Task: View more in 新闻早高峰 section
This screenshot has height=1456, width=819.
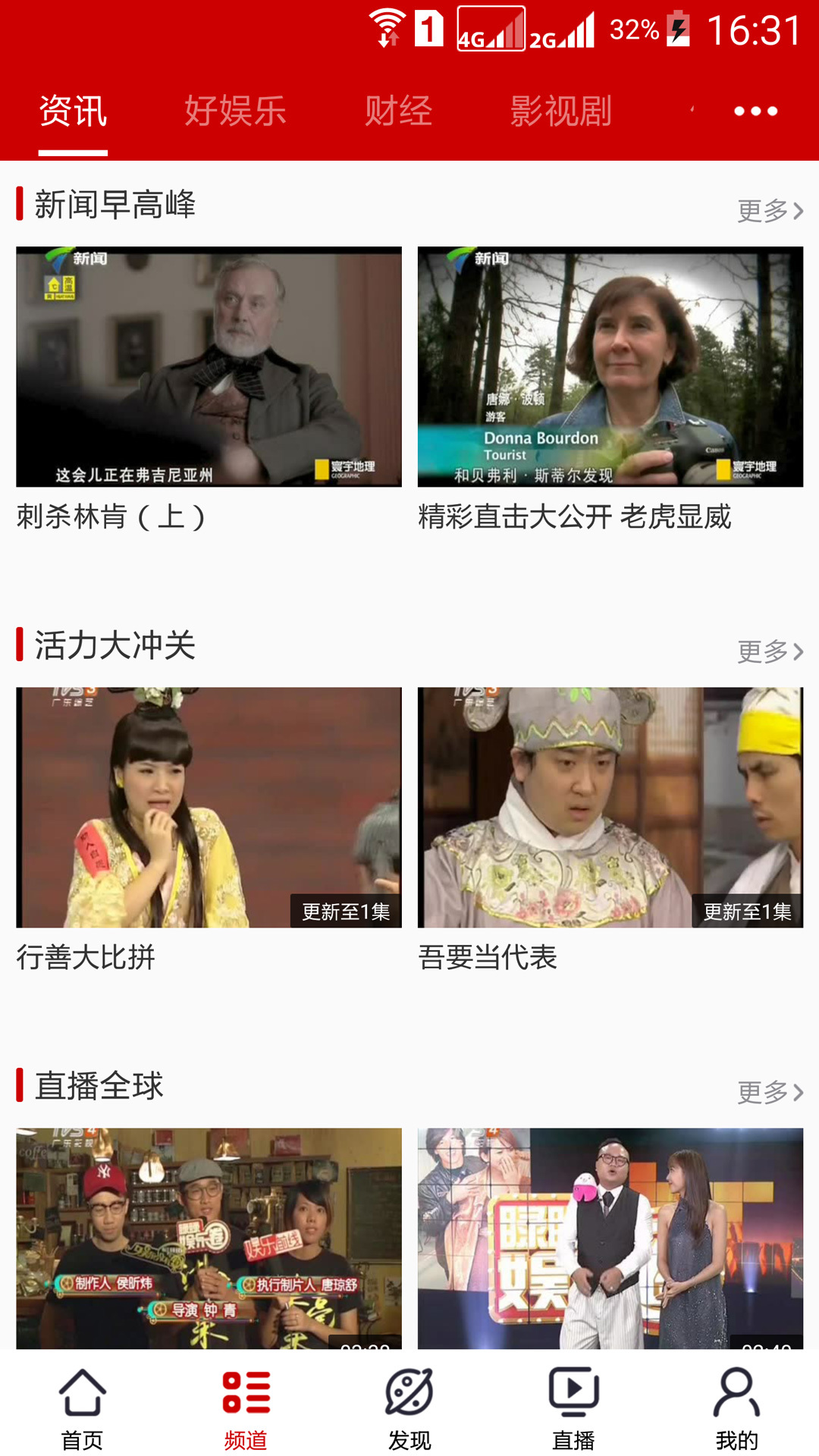Action: (x=769, y=211)
